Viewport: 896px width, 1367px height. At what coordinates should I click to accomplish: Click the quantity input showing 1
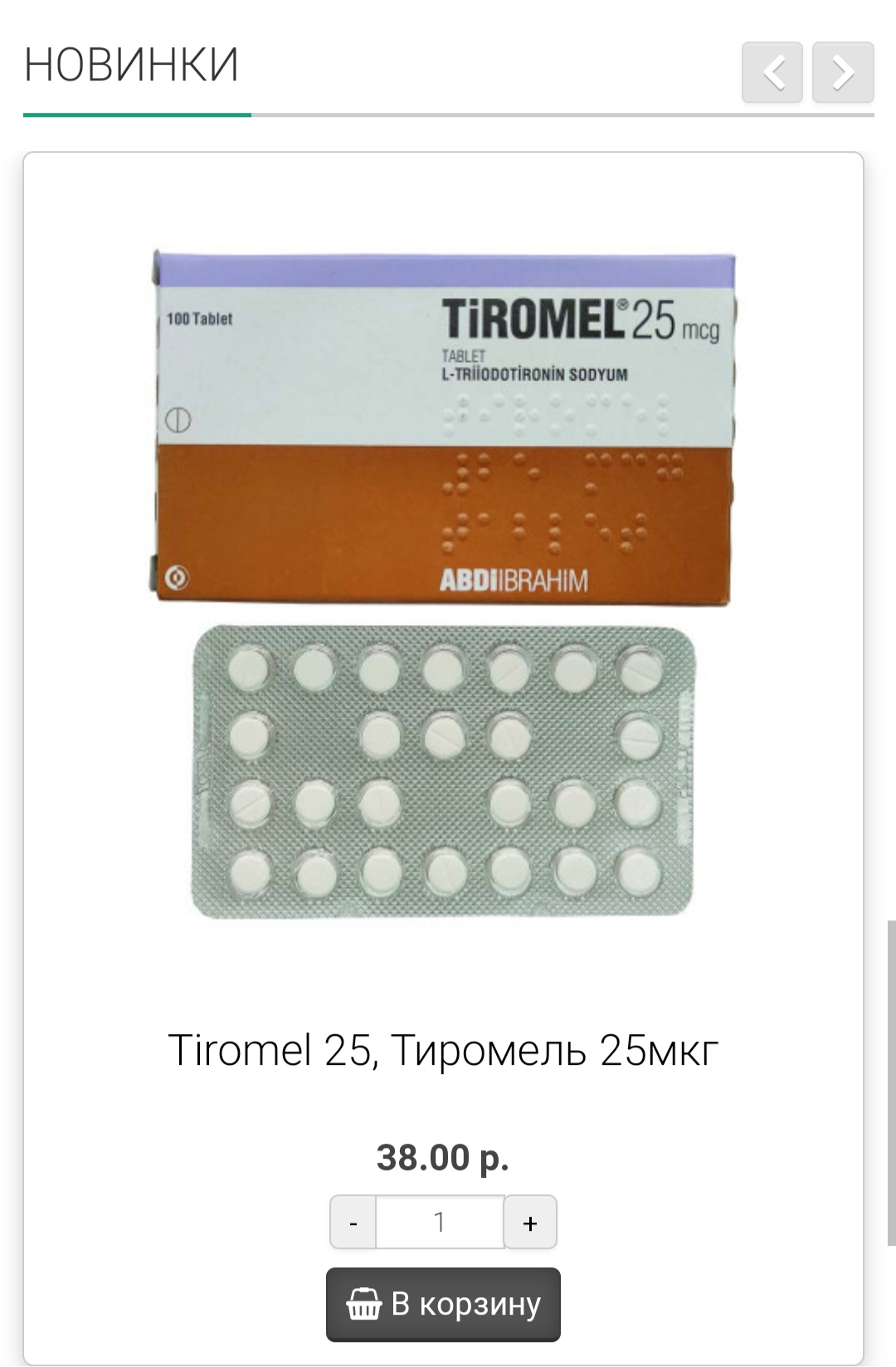(x=441, y=1222)
